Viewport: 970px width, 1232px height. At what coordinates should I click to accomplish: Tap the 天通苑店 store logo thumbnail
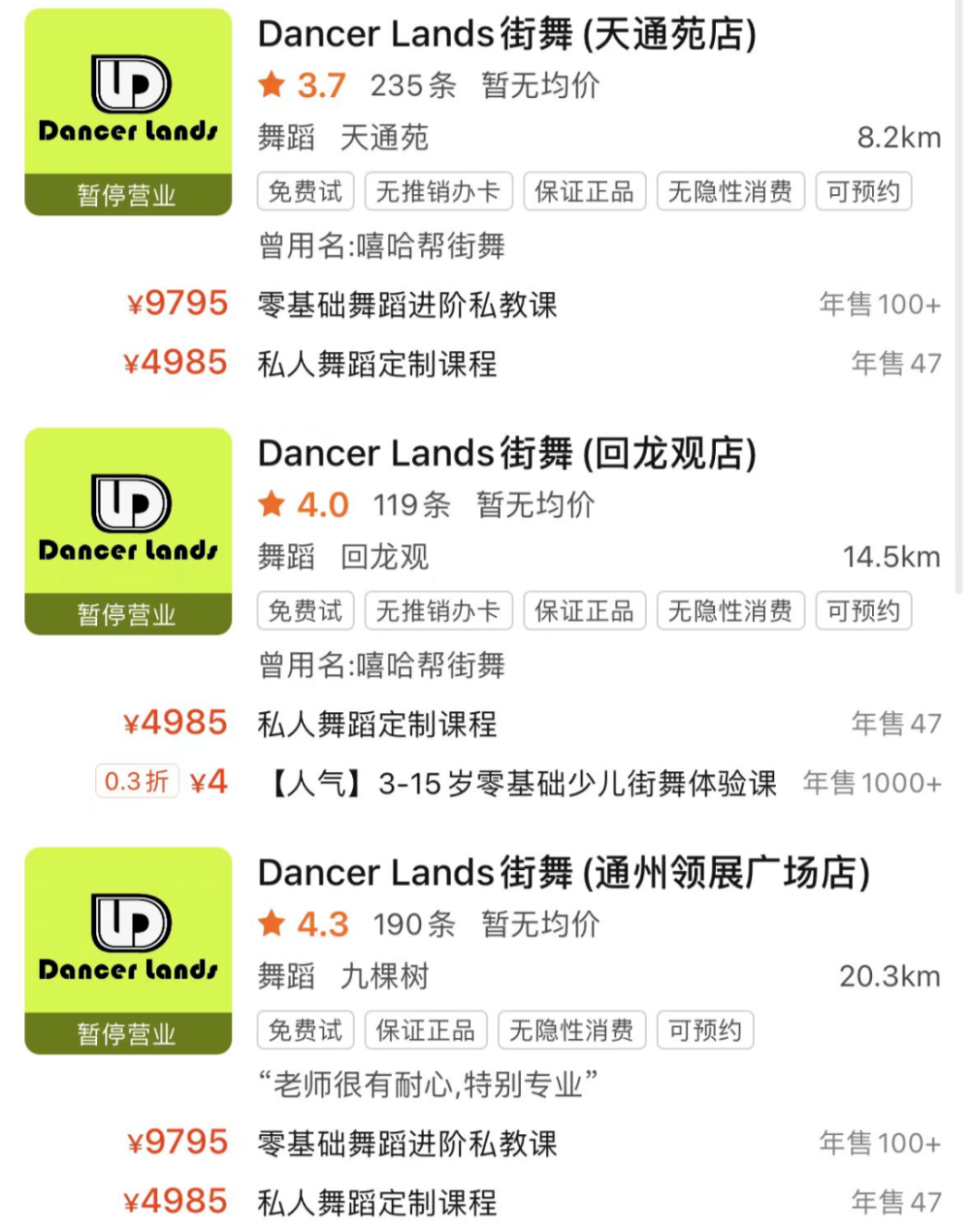pos(128,112)
